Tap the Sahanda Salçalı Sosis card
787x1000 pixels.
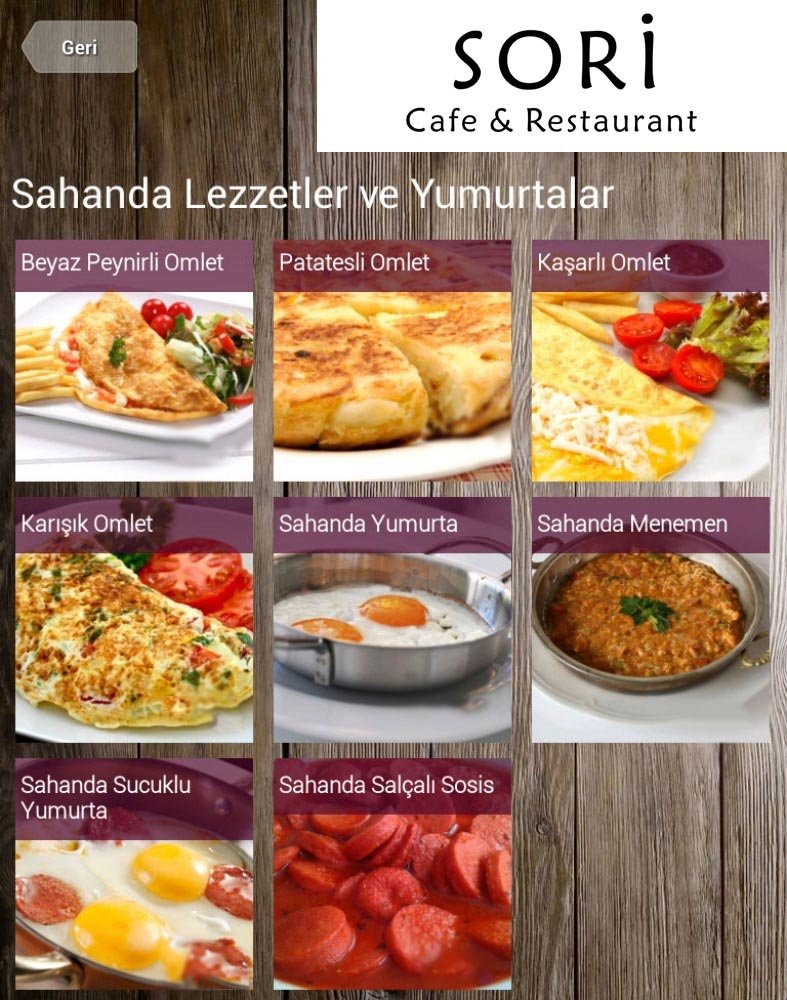pyautogui.click(x=392, y=875)
